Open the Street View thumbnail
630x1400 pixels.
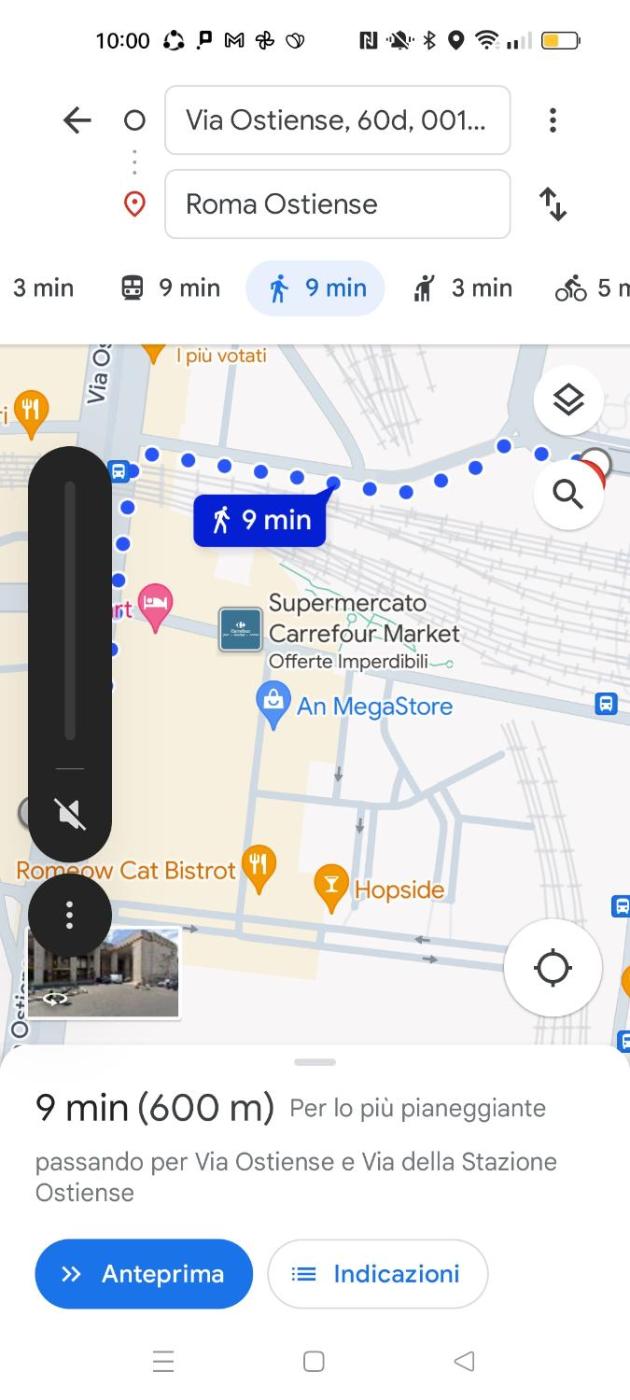point(104,972)
